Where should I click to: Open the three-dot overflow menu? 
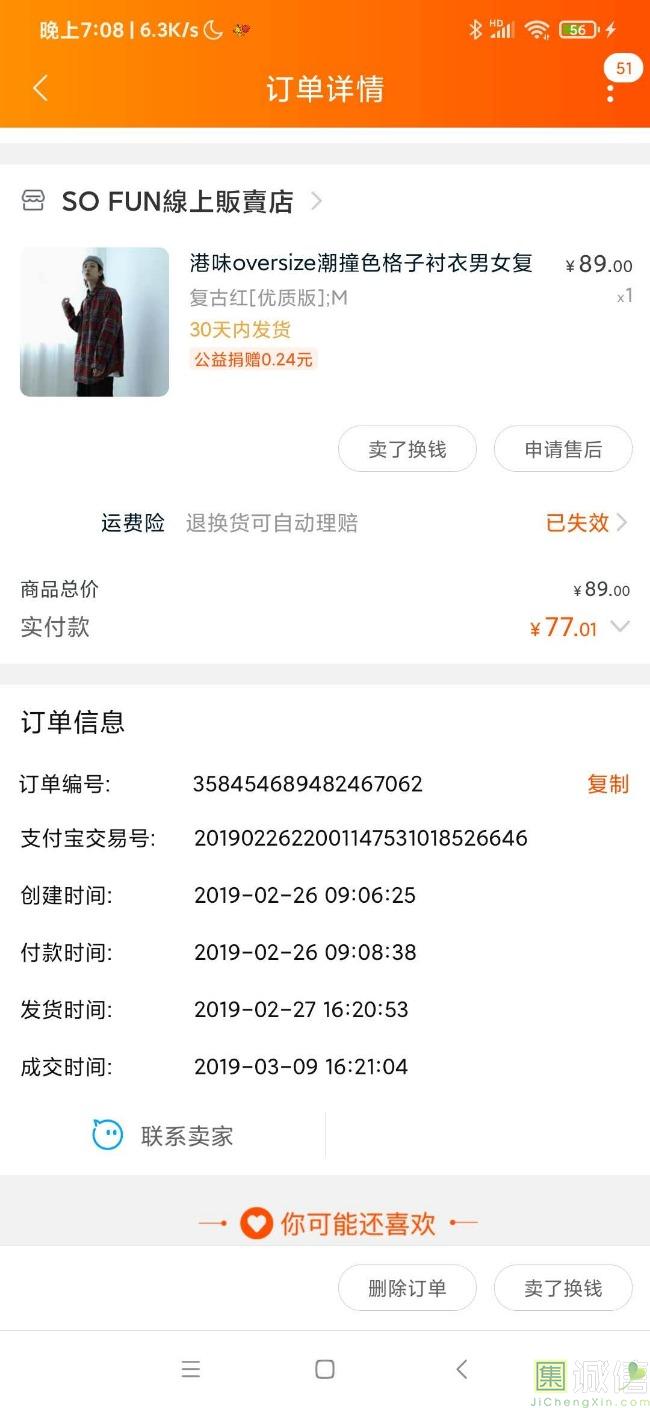pyautogui.click(x=610, y=92)
